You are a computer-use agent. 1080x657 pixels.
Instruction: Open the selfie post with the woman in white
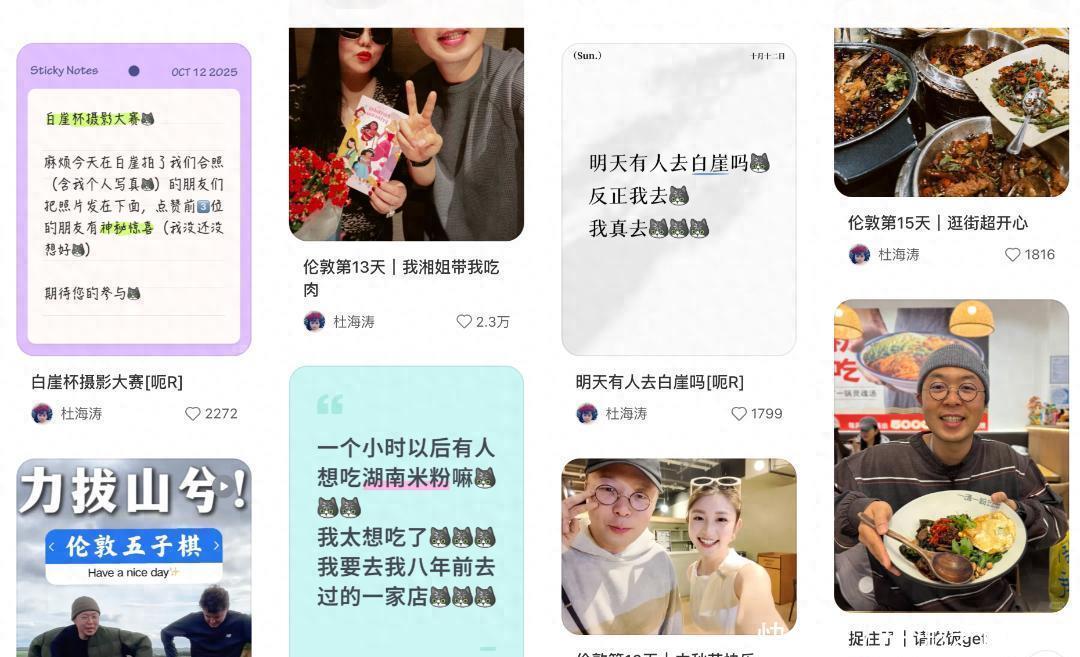tap(678, 546)
